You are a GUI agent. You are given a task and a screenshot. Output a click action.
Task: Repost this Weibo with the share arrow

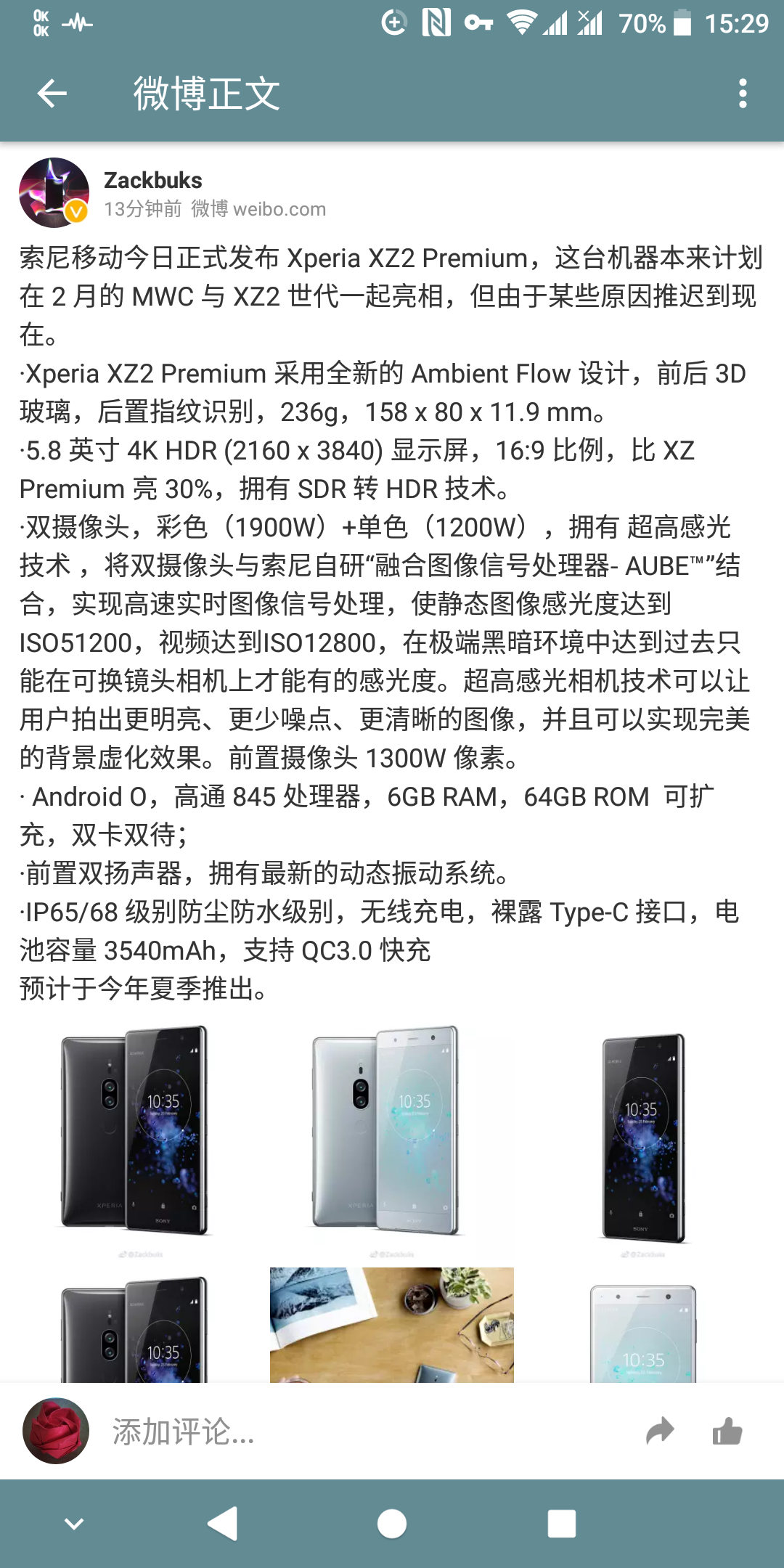[x=660, y=1432]
